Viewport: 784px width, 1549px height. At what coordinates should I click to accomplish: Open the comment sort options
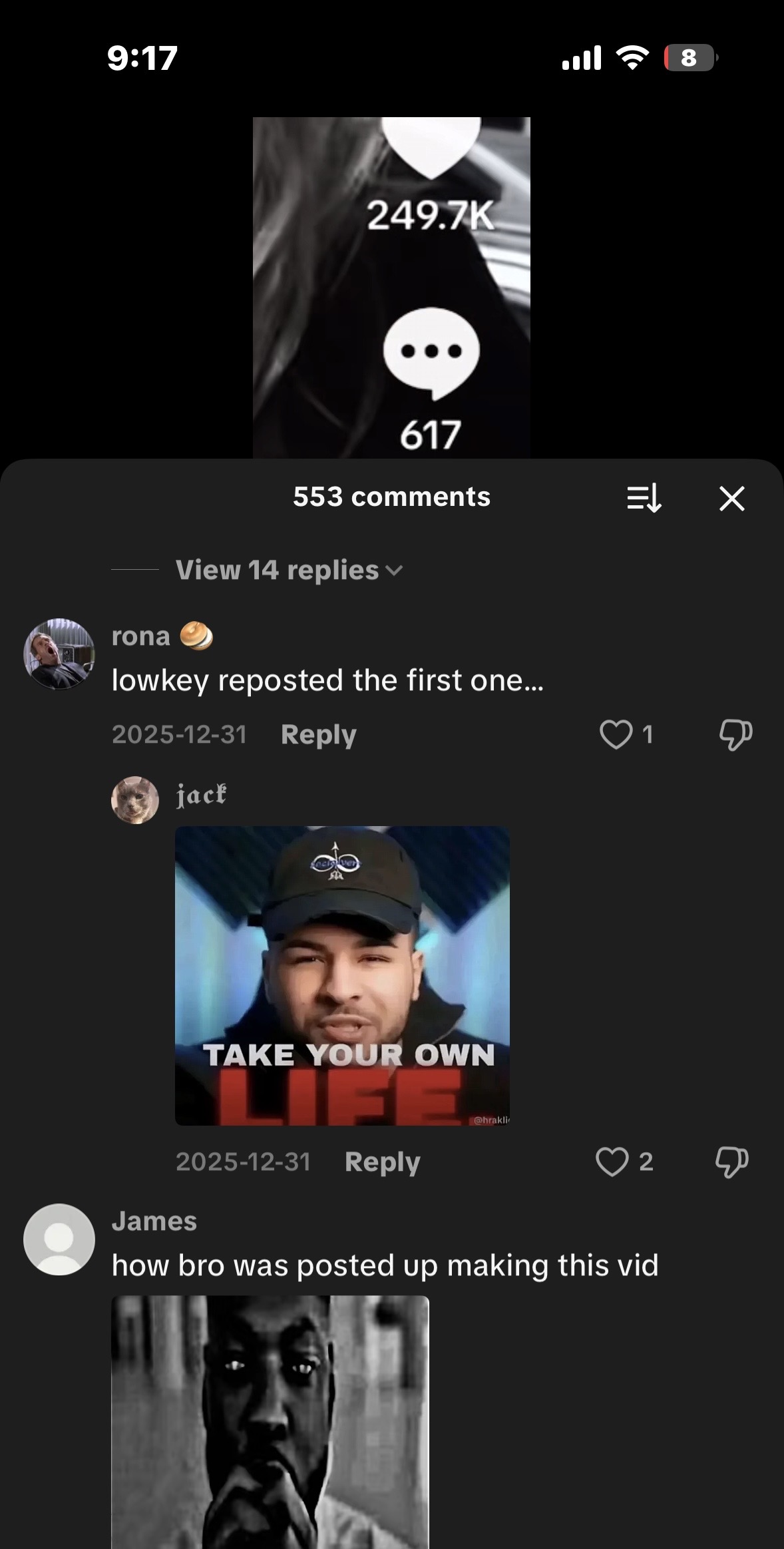pos(644,498)
